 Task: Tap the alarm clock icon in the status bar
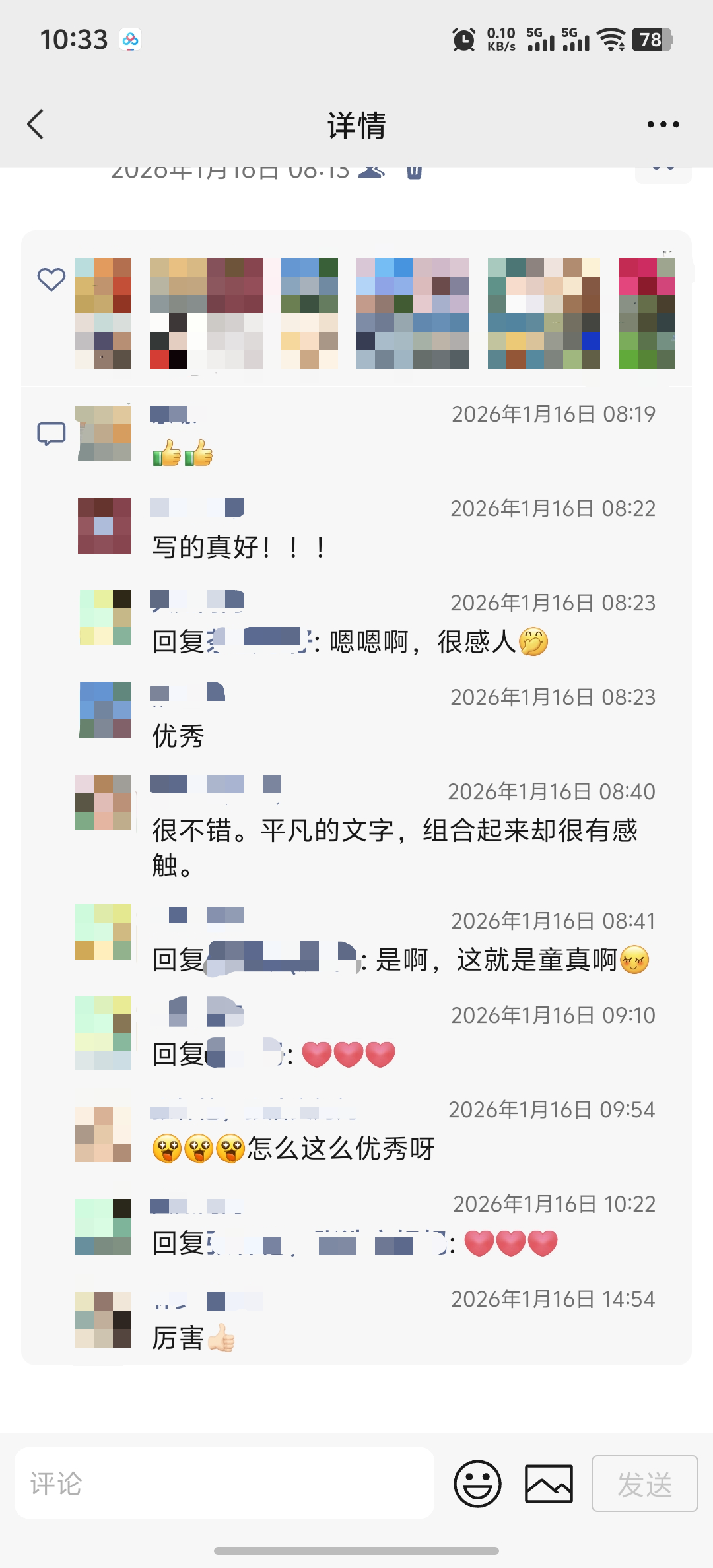pos(463,40)
